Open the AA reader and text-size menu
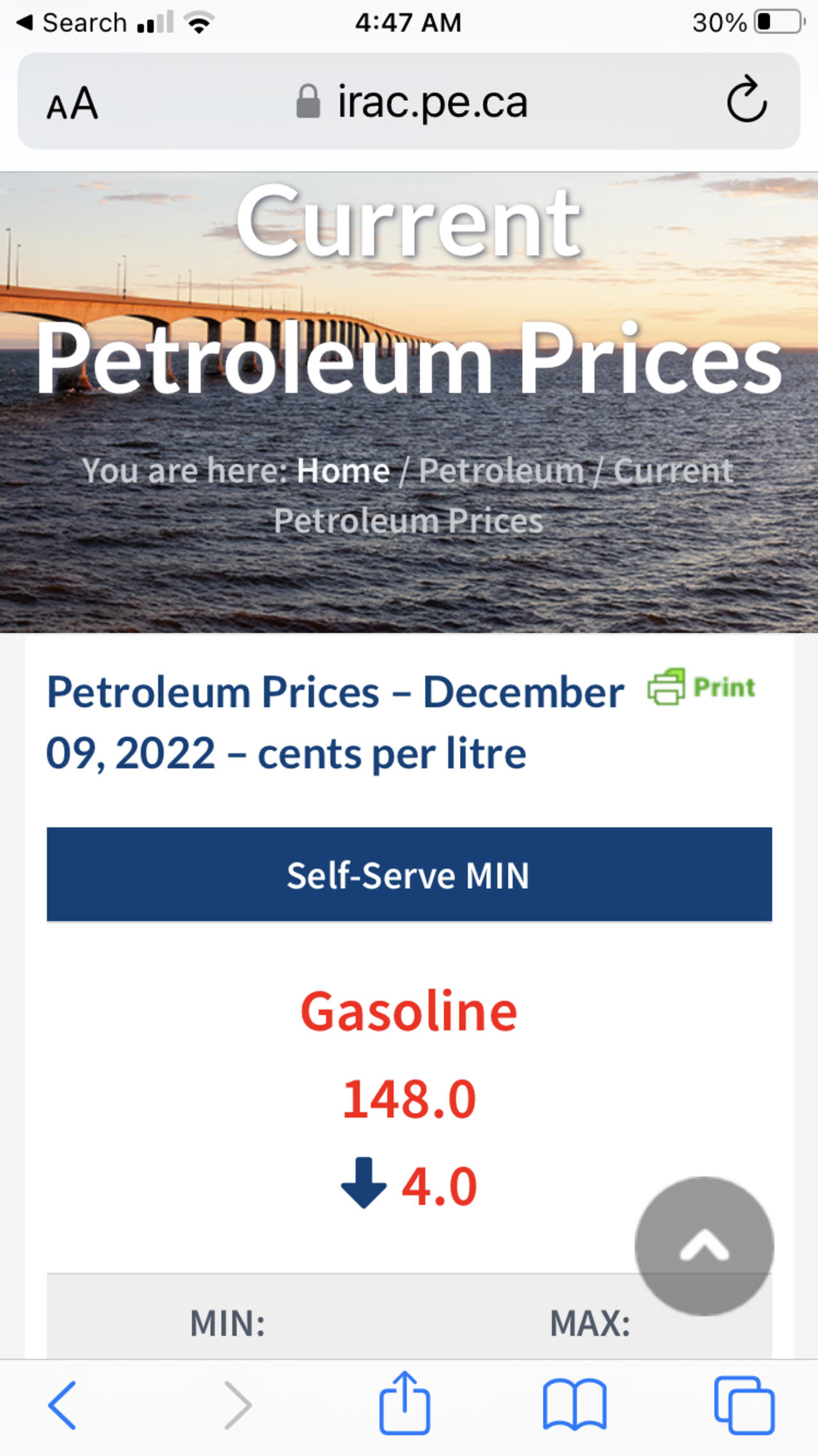This screenshot has height=1456, width=818. [72, 104]
